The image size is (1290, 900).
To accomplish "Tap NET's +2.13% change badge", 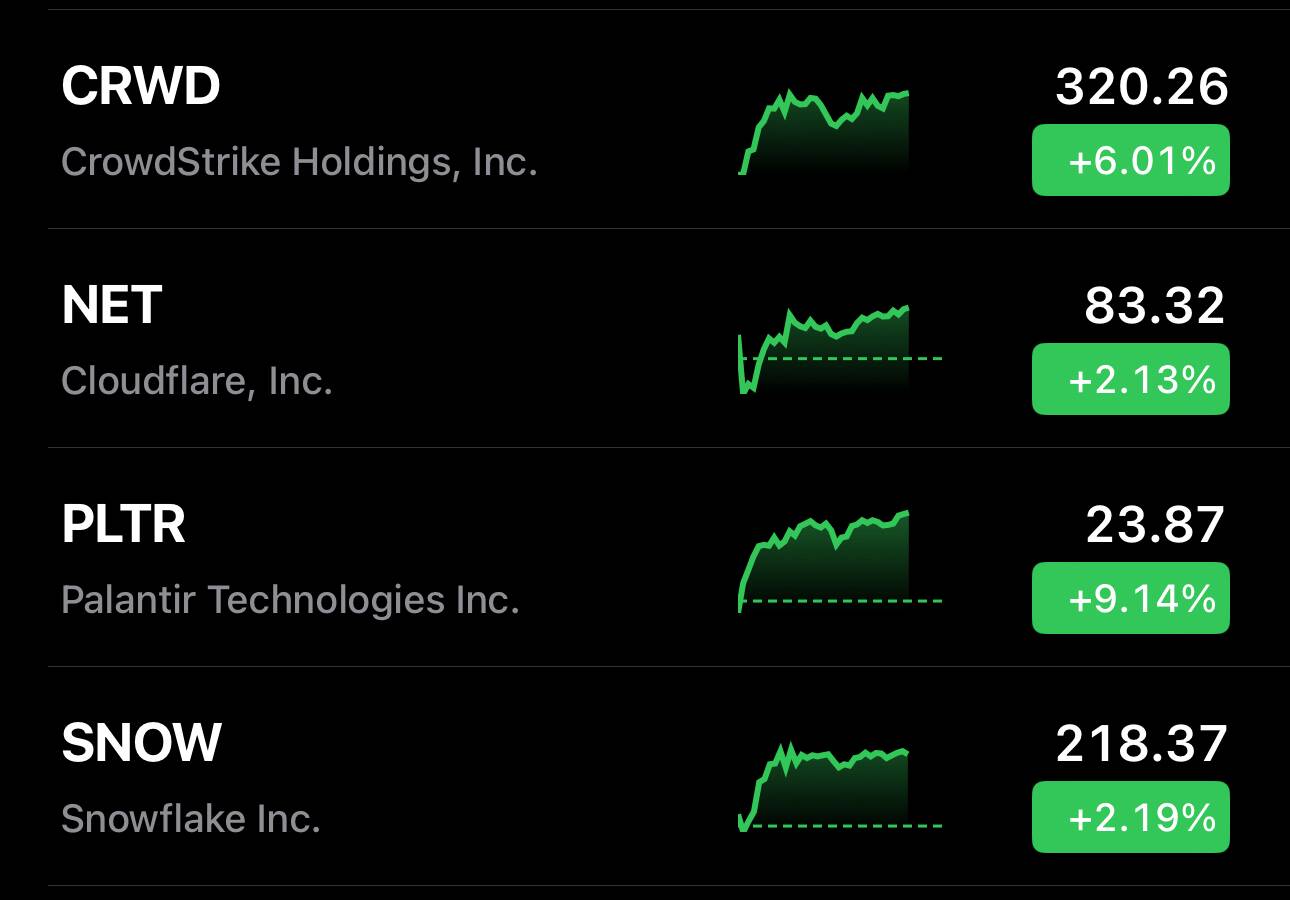I will pos(1130,379).
